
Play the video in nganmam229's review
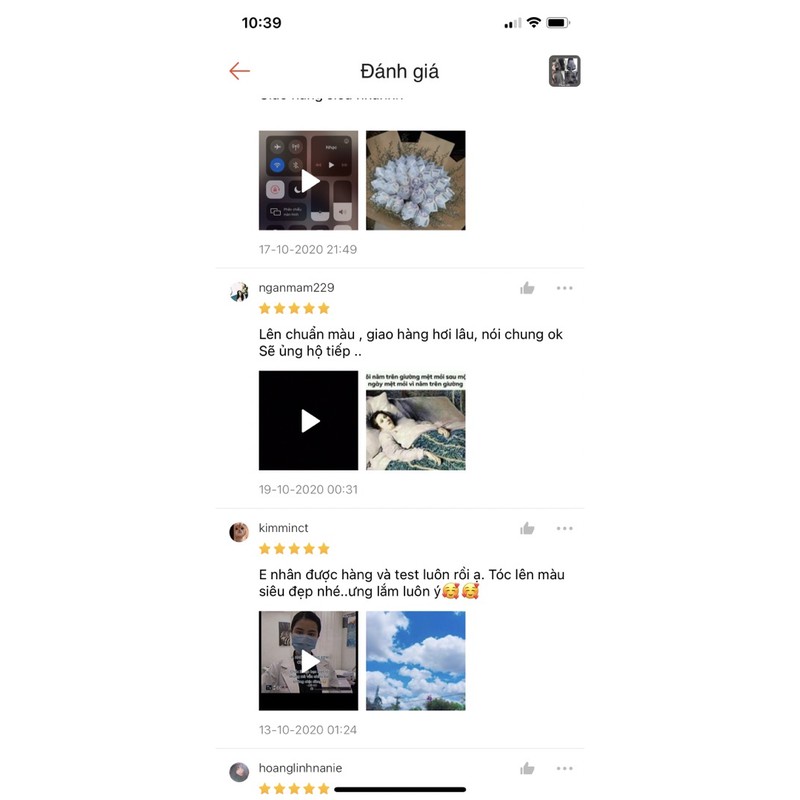[309, 421]
